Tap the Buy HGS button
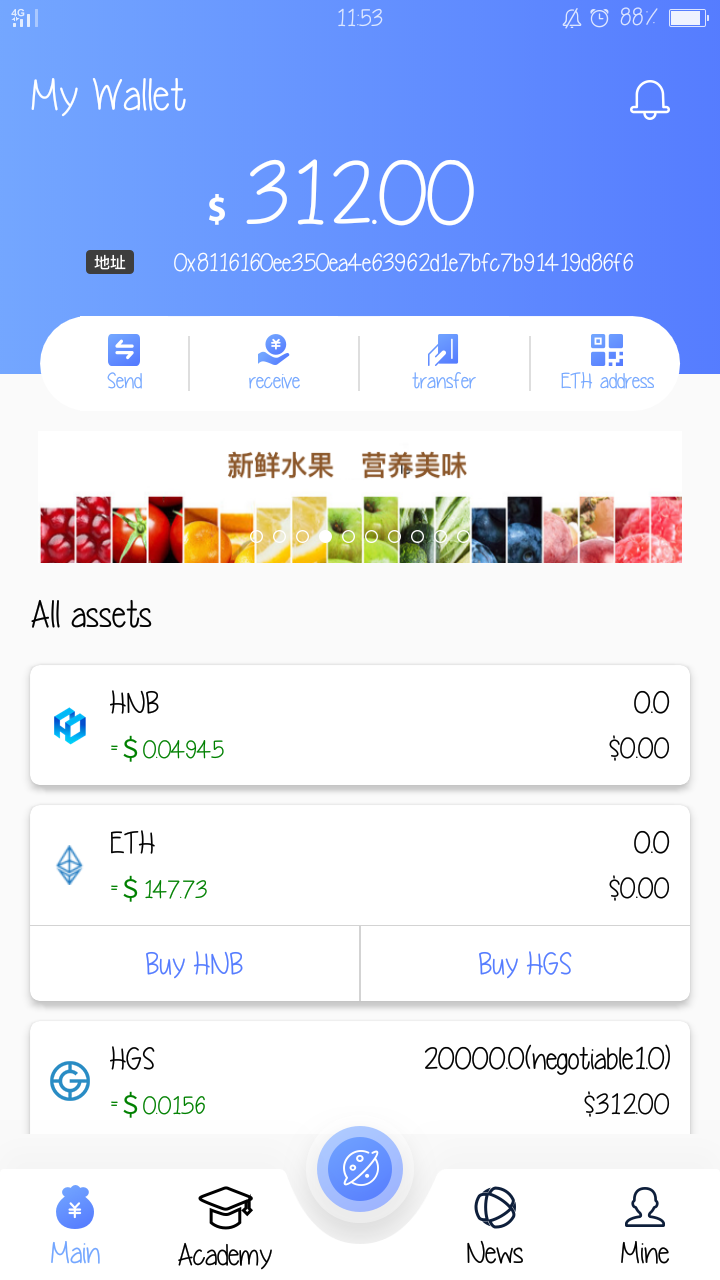The image size is (720, 1280). click(525, 964)
